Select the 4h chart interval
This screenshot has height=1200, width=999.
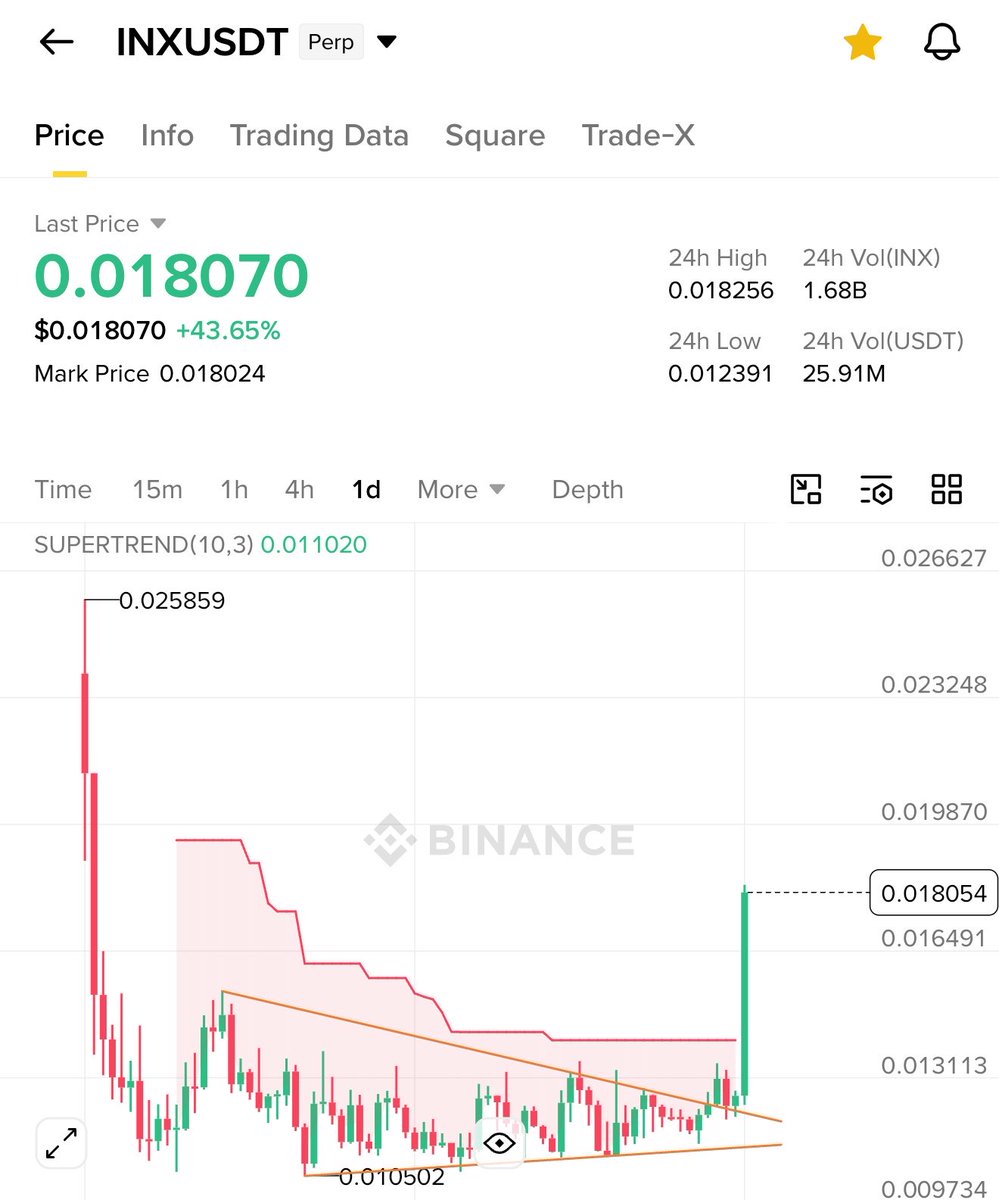[x=299, y=490]
